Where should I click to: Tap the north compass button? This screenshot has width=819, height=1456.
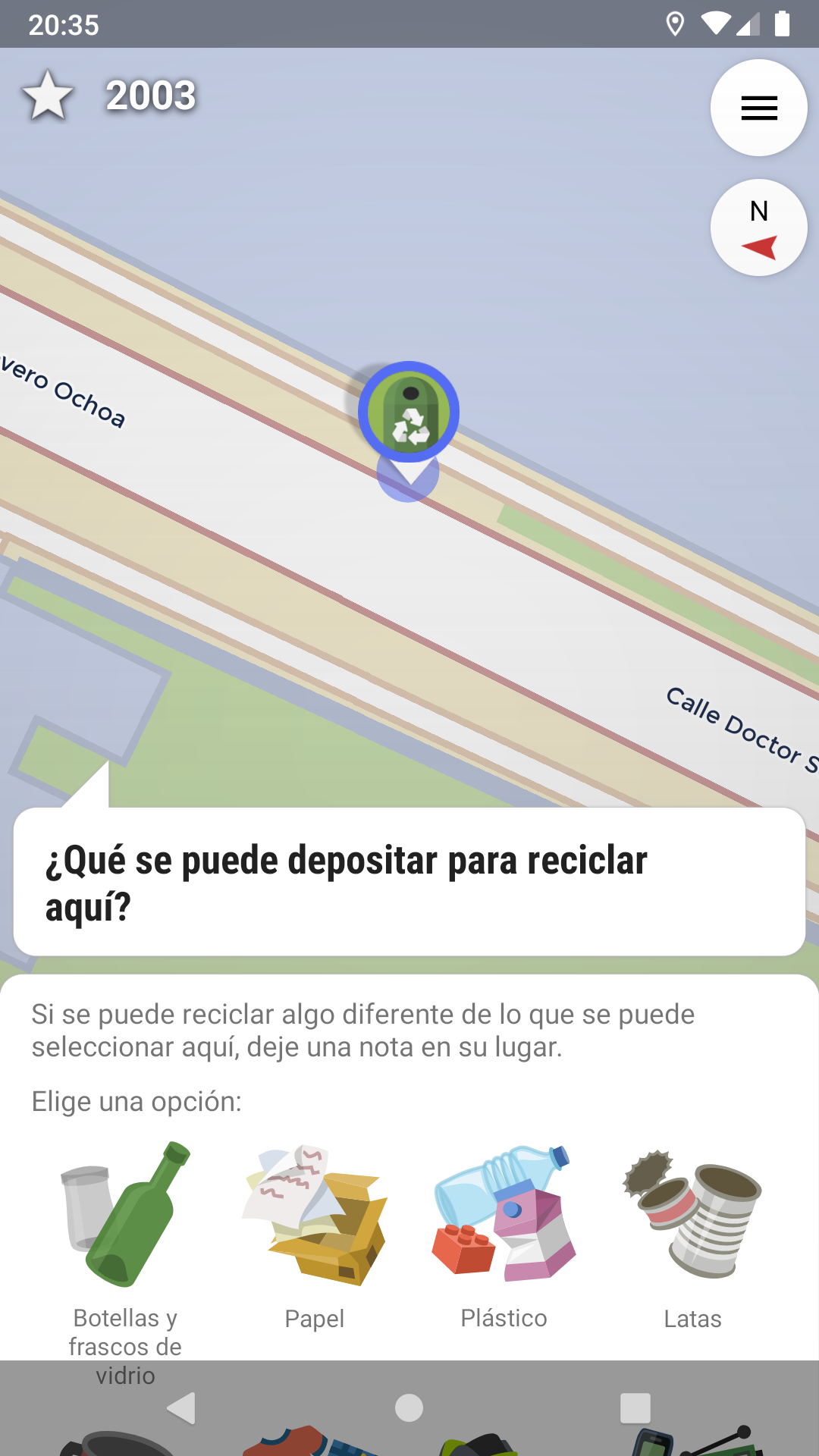click(x=758, y=227)
